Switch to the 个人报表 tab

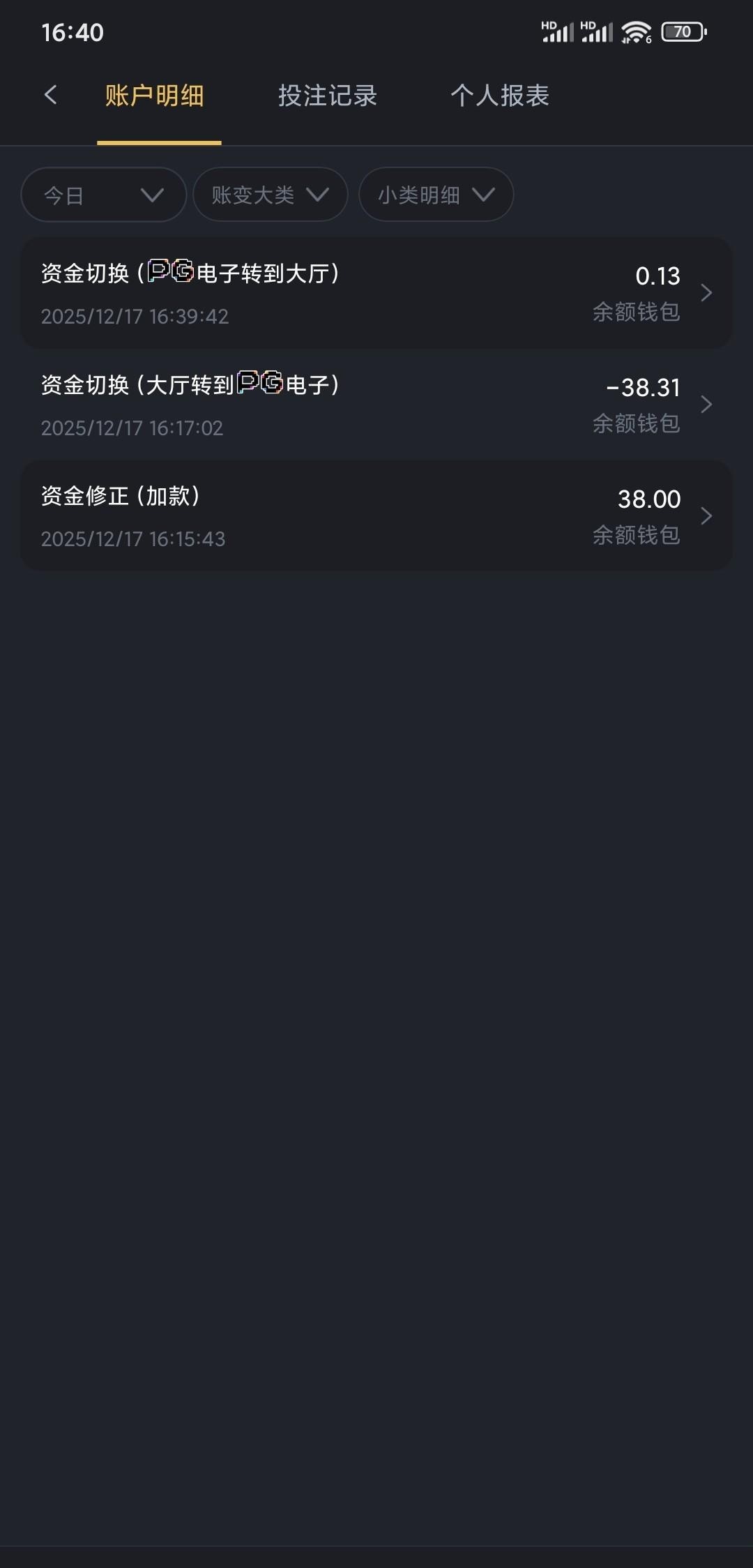500,96
